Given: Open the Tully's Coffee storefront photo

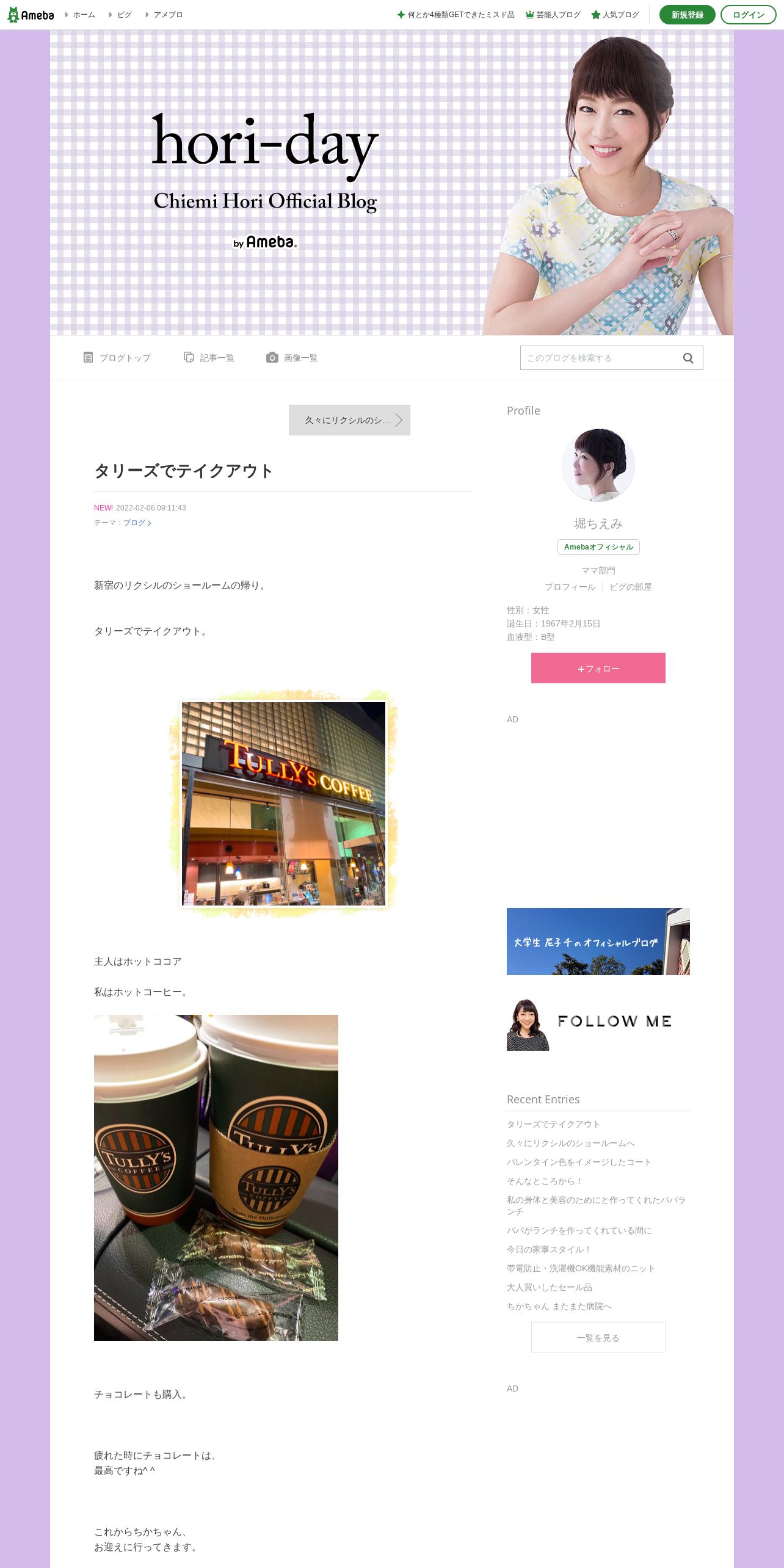Looking at the screenshot, I should click(283, 804).
